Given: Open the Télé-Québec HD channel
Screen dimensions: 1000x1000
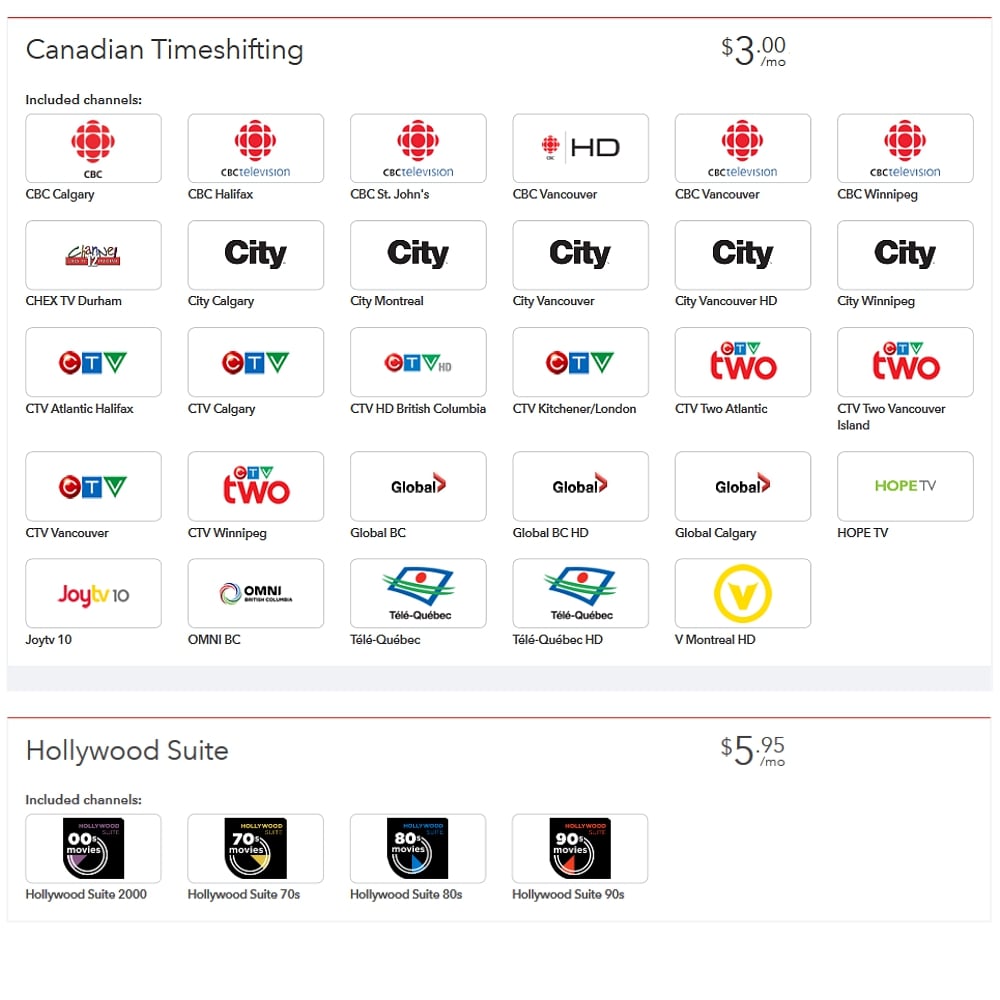Looking at the screenshot, I should click(x=580, y=593).
